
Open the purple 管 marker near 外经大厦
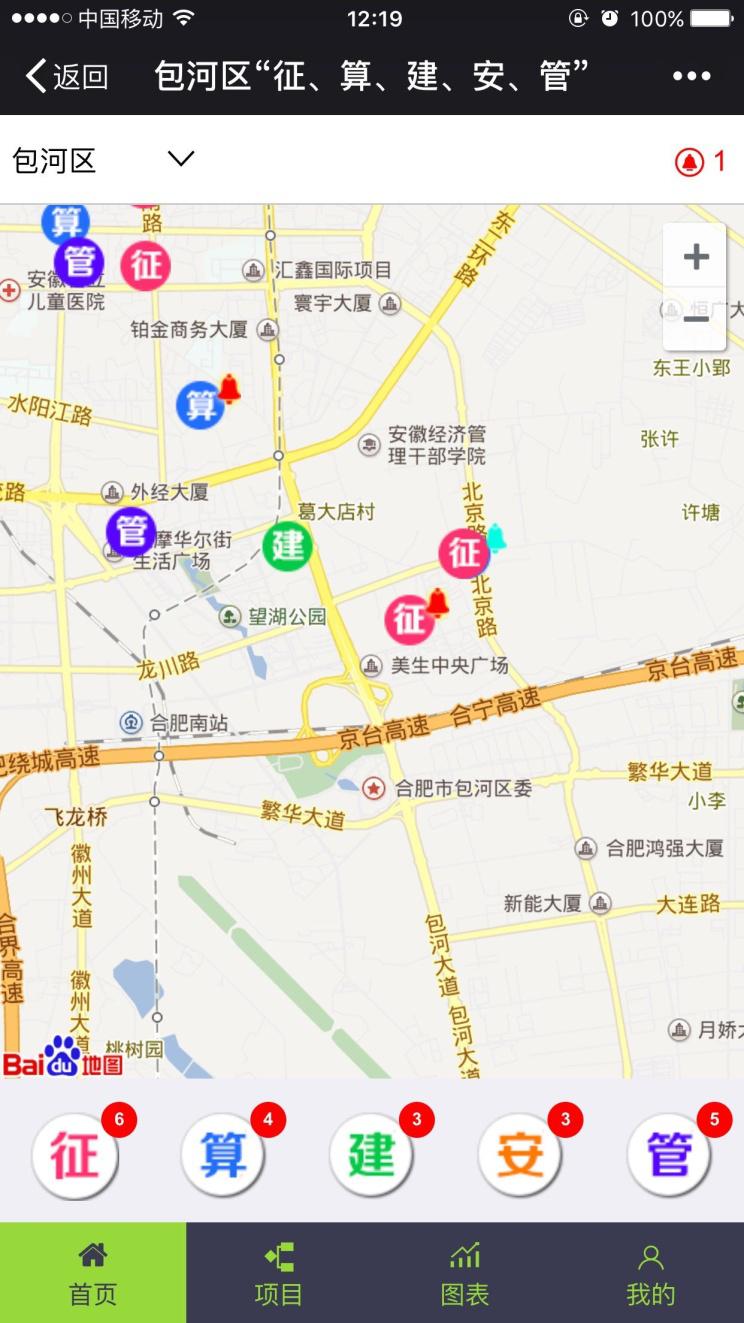[x=131, y=532]
